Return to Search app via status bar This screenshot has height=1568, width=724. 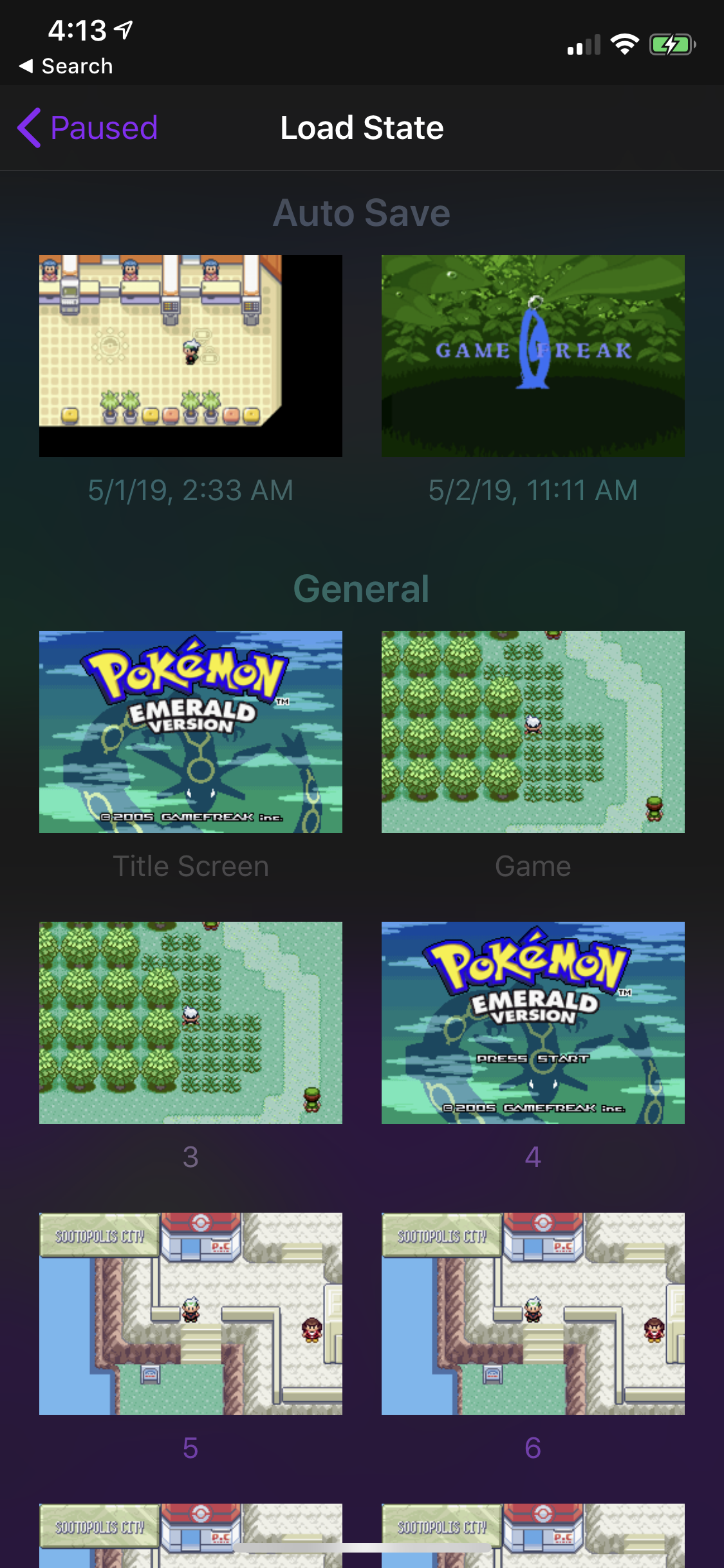coord(66,66)
